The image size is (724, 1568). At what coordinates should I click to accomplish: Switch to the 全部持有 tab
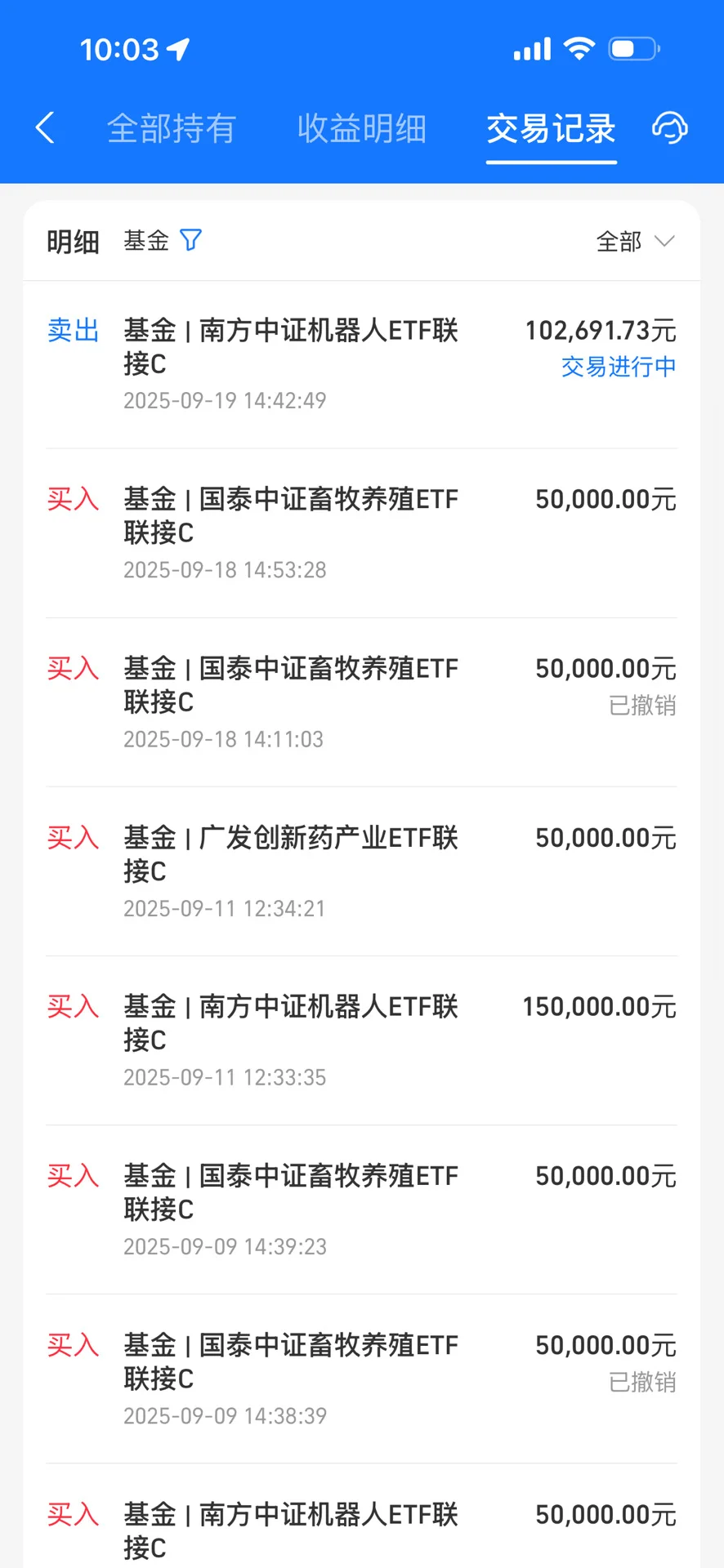[172, 129]
